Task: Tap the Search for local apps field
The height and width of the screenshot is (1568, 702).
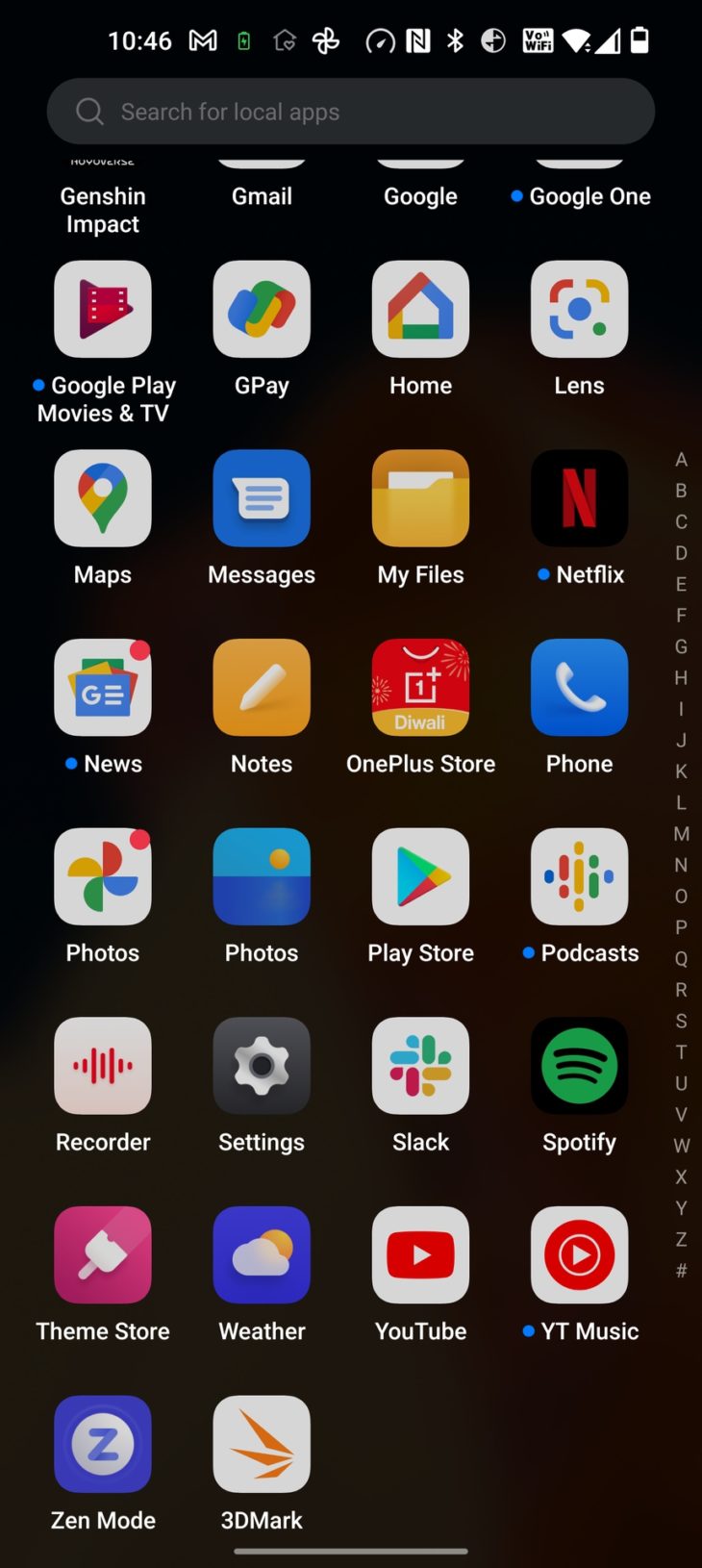Action: coord(351,112)
